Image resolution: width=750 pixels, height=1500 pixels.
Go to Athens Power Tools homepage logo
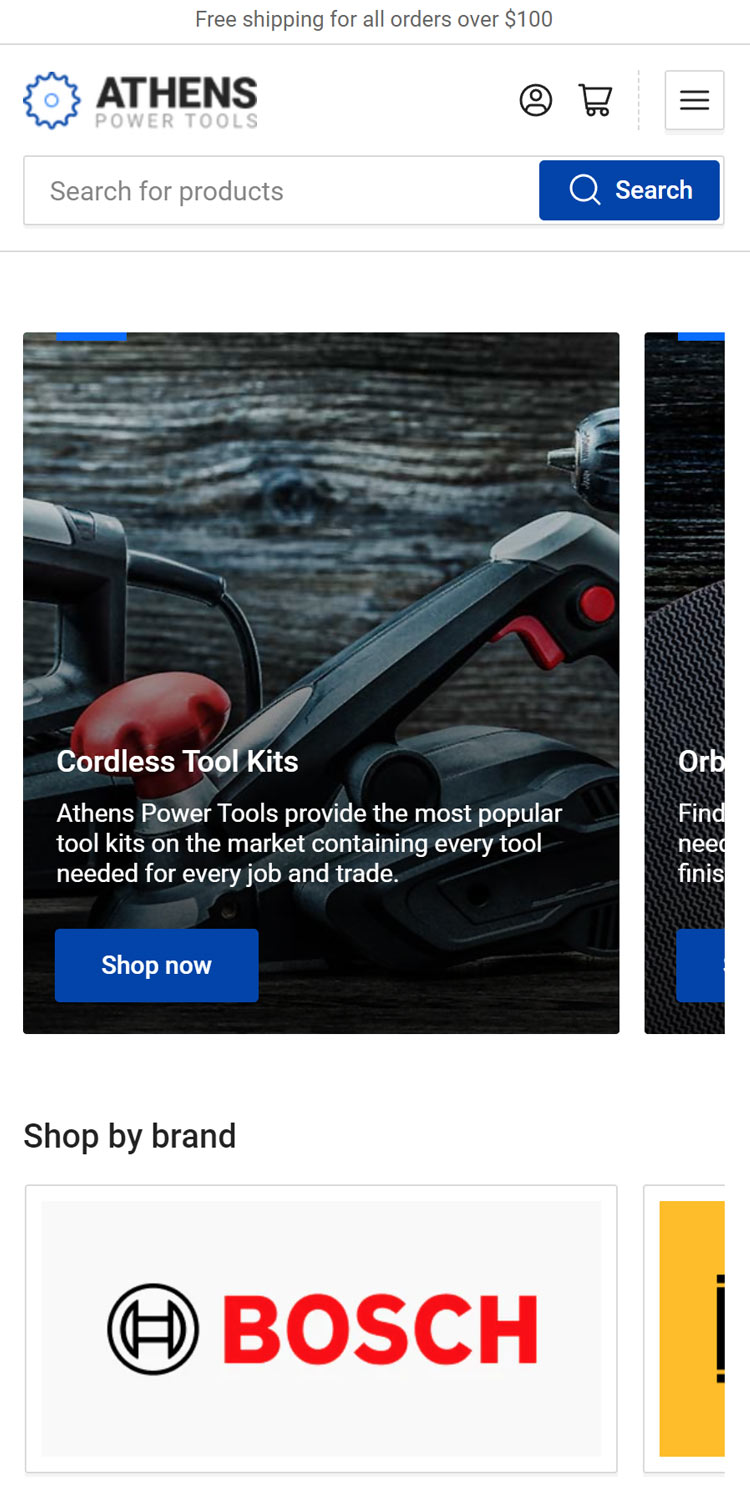coord(141,100)
